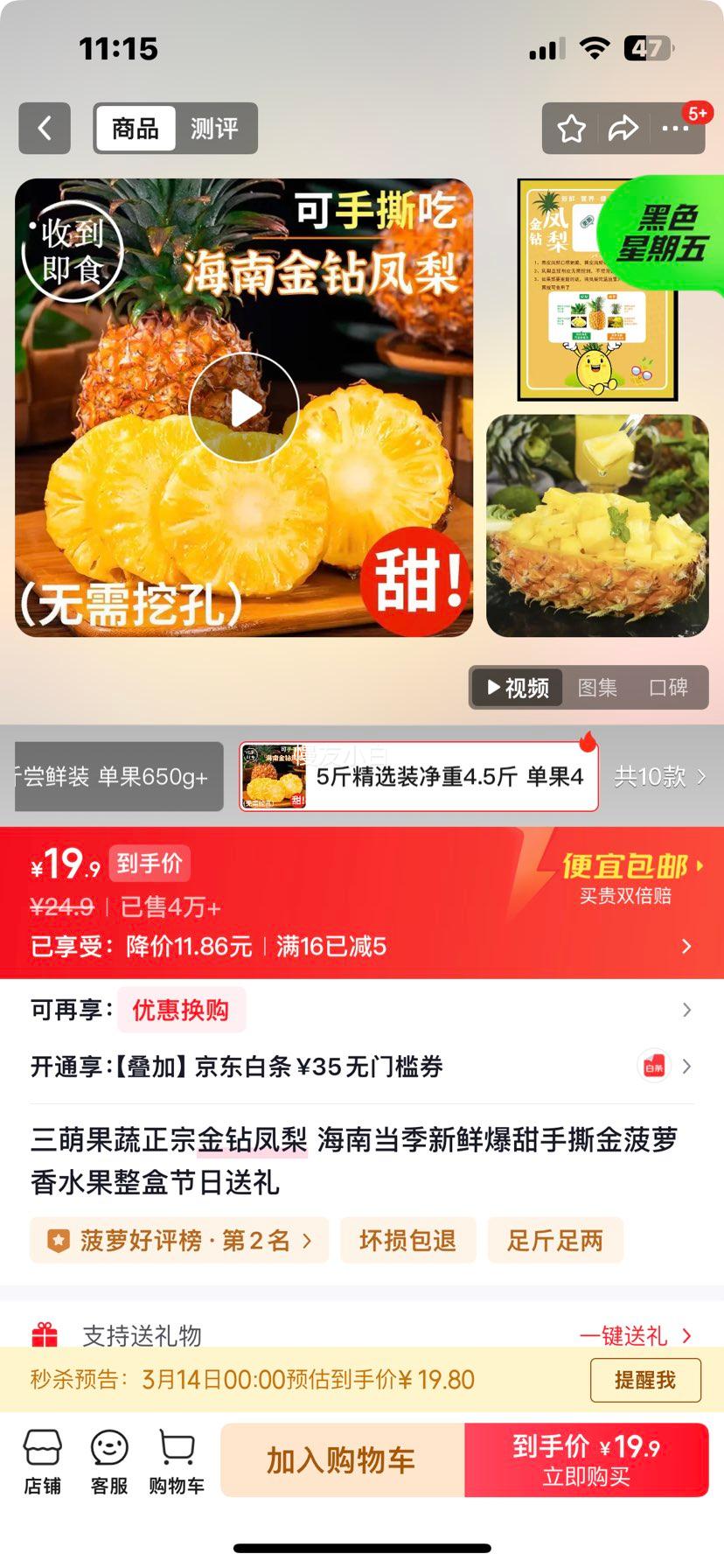
Task: Switch to the 测评 tab
Action: click(x=214, y=129)
